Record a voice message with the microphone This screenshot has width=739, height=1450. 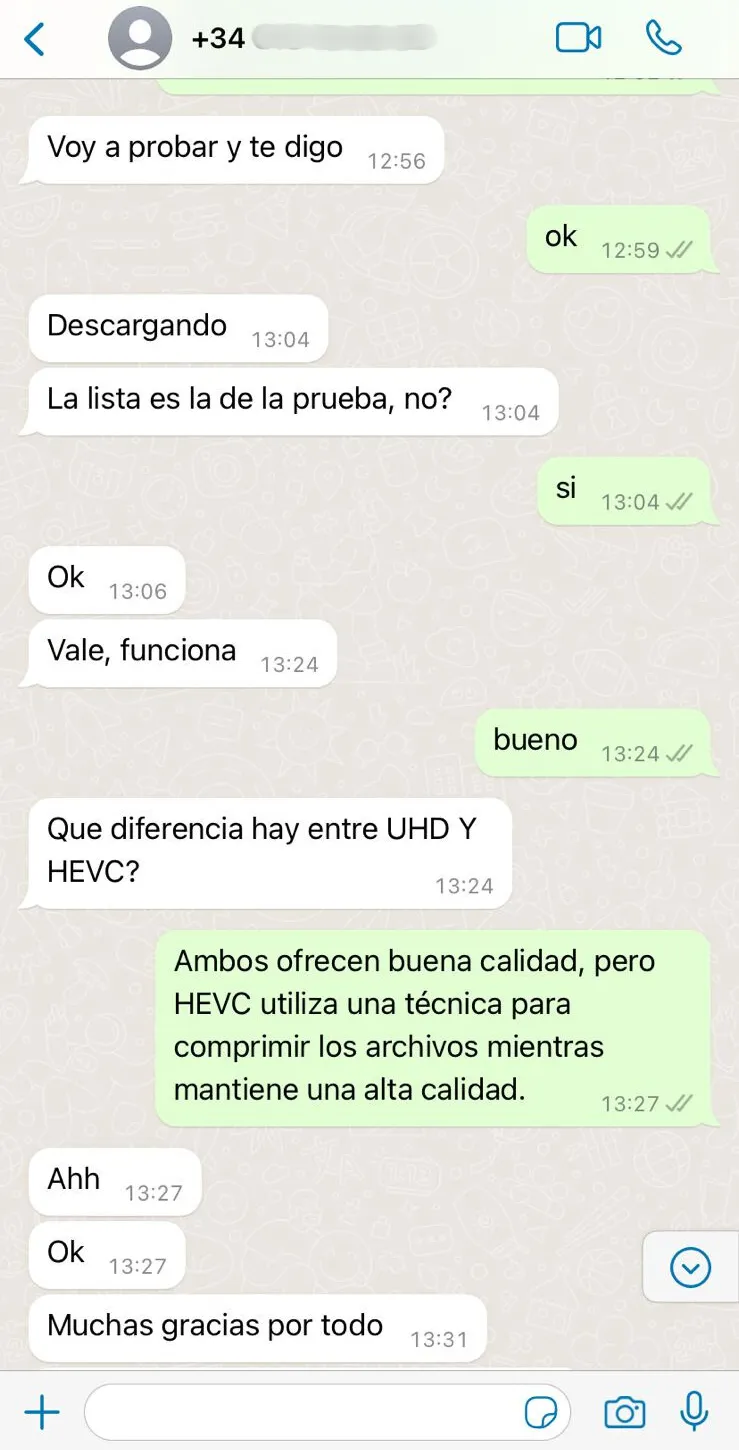pos(694,1412)
